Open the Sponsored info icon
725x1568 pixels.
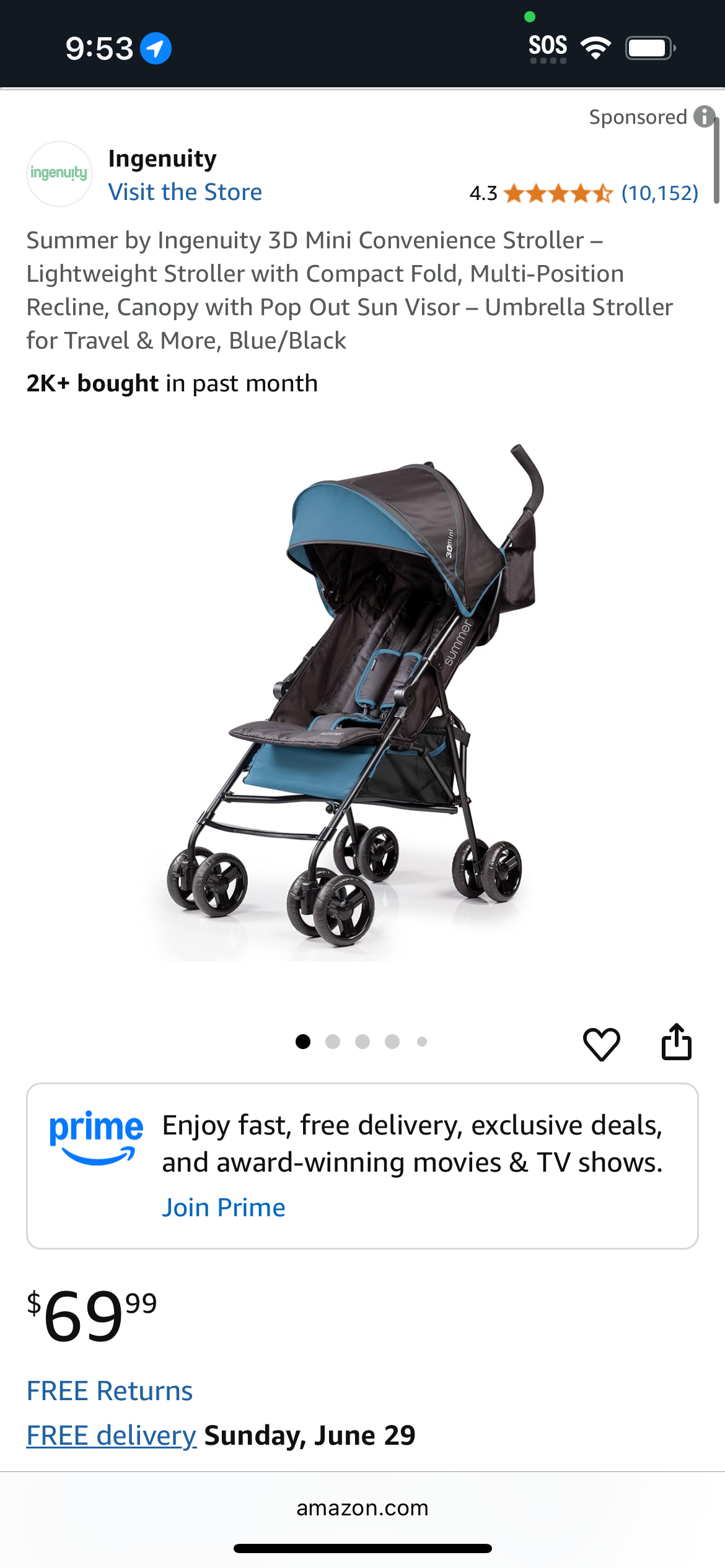point(704,116)
